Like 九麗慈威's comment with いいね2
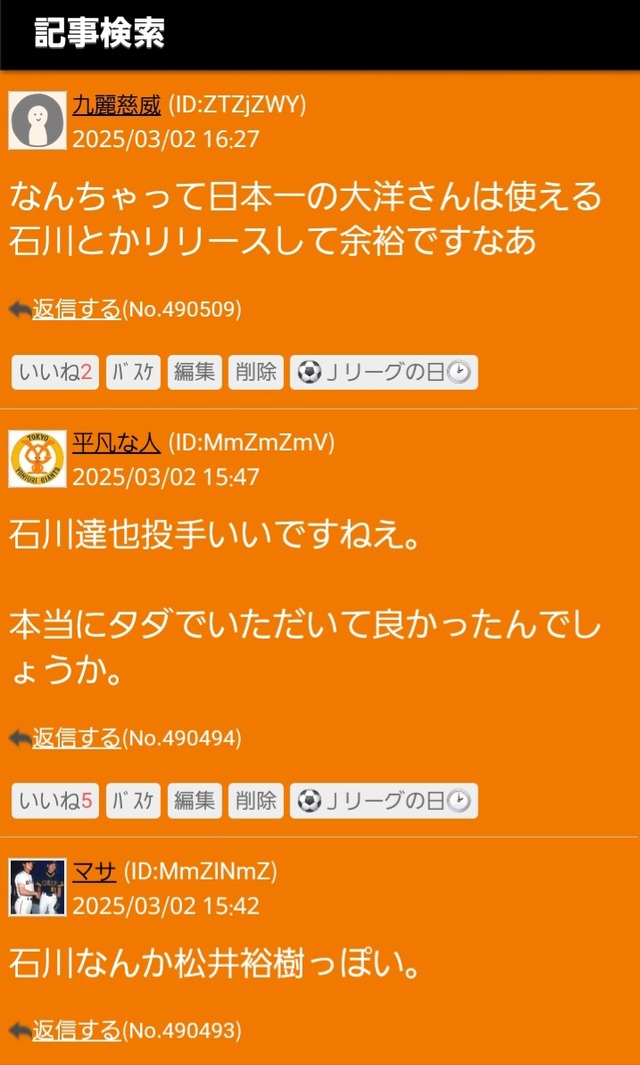 (56, 373)
